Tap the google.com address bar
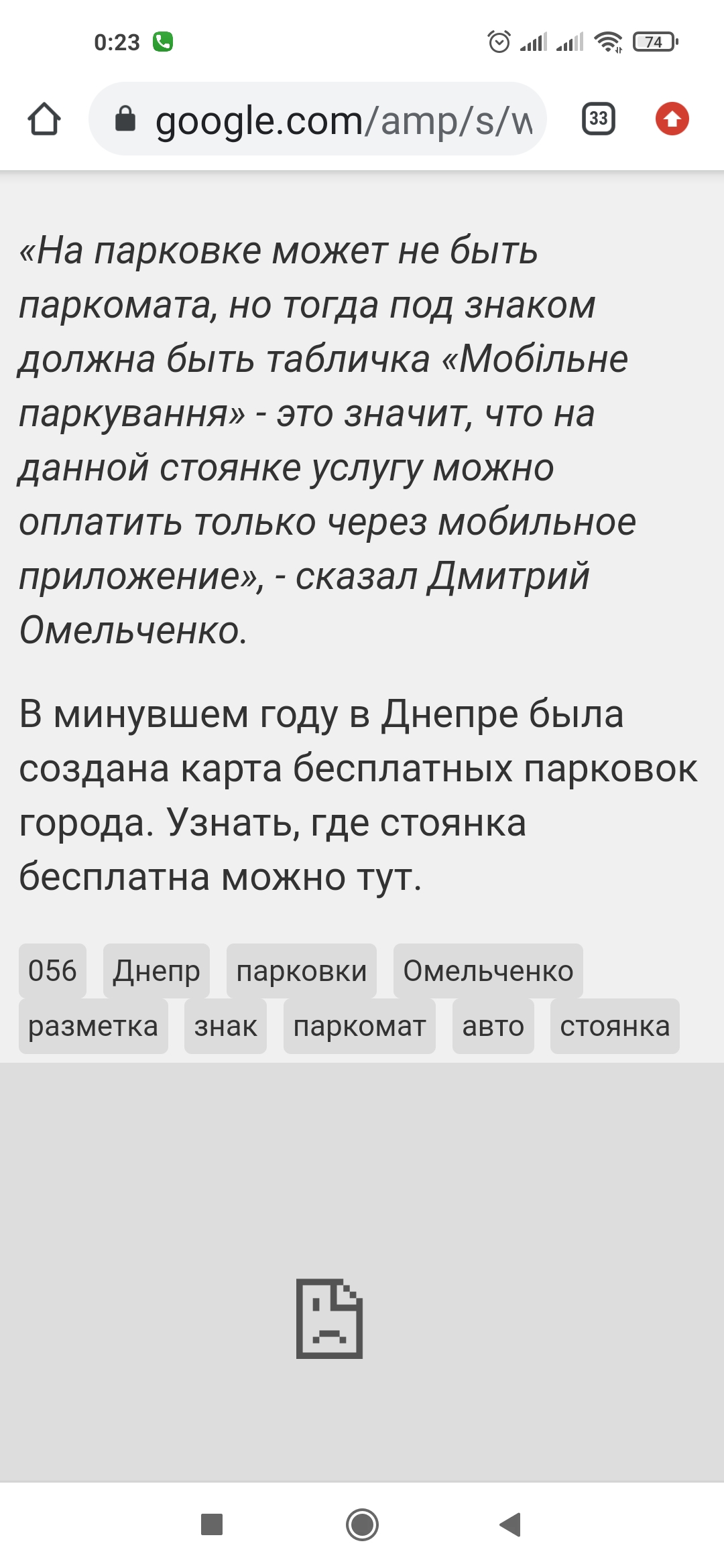Image resolution: width=724 pixels, height=1568 pixels. point(318,119)
